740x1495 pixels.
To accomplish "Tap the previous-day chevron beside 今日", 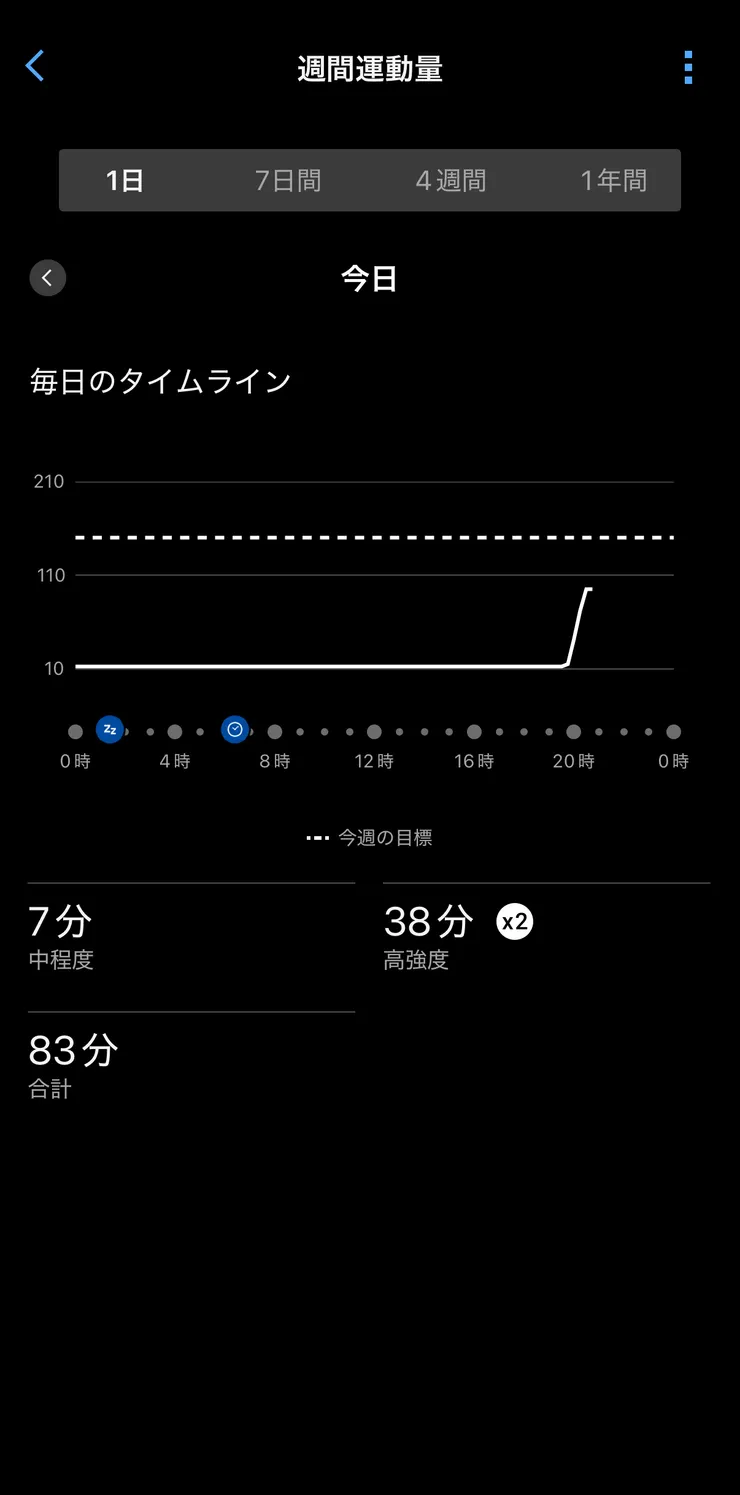I will click(47, 277).
